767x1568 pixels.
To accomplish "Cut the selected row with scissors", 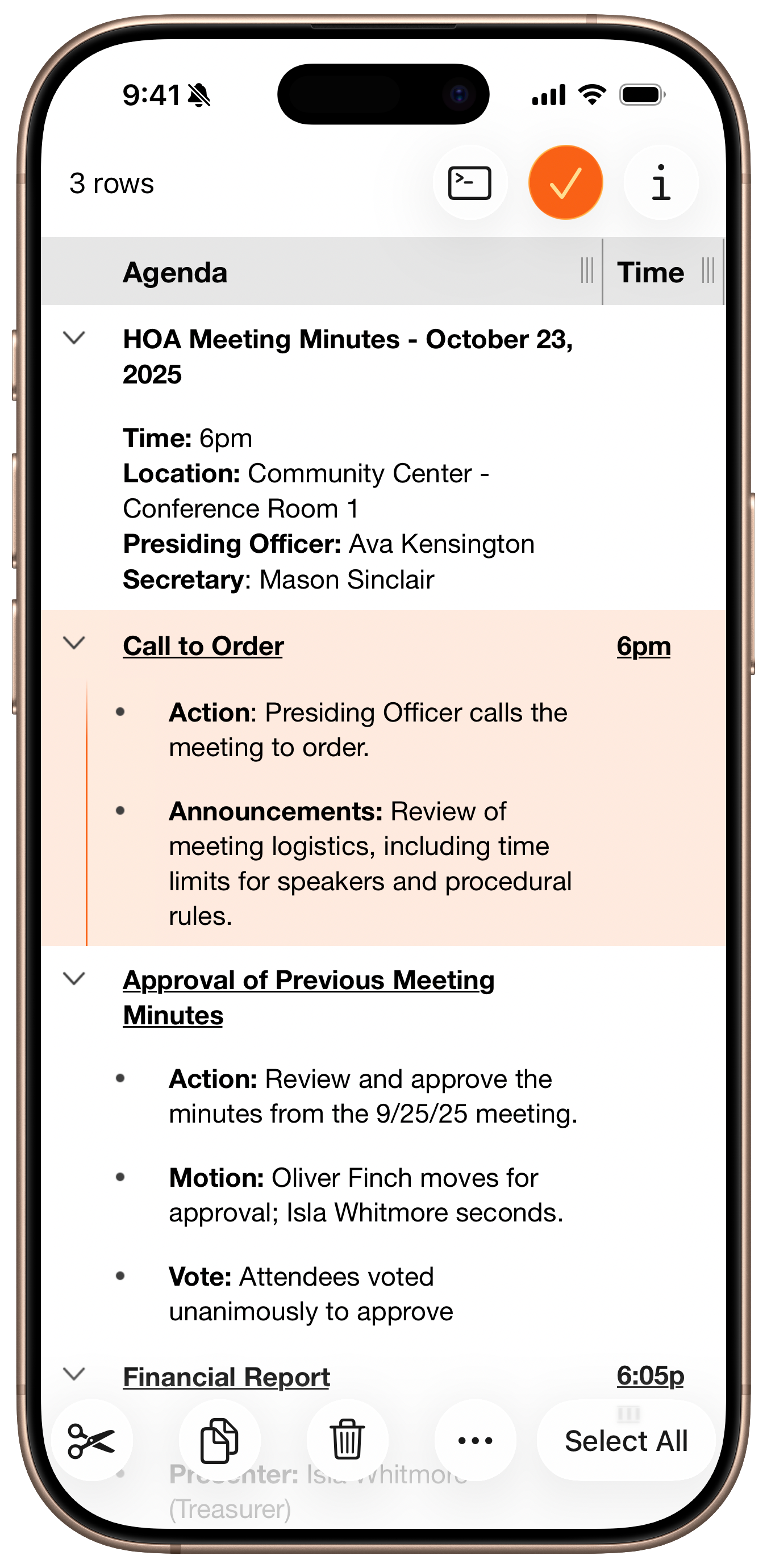I will click(x=92, y=1440).
